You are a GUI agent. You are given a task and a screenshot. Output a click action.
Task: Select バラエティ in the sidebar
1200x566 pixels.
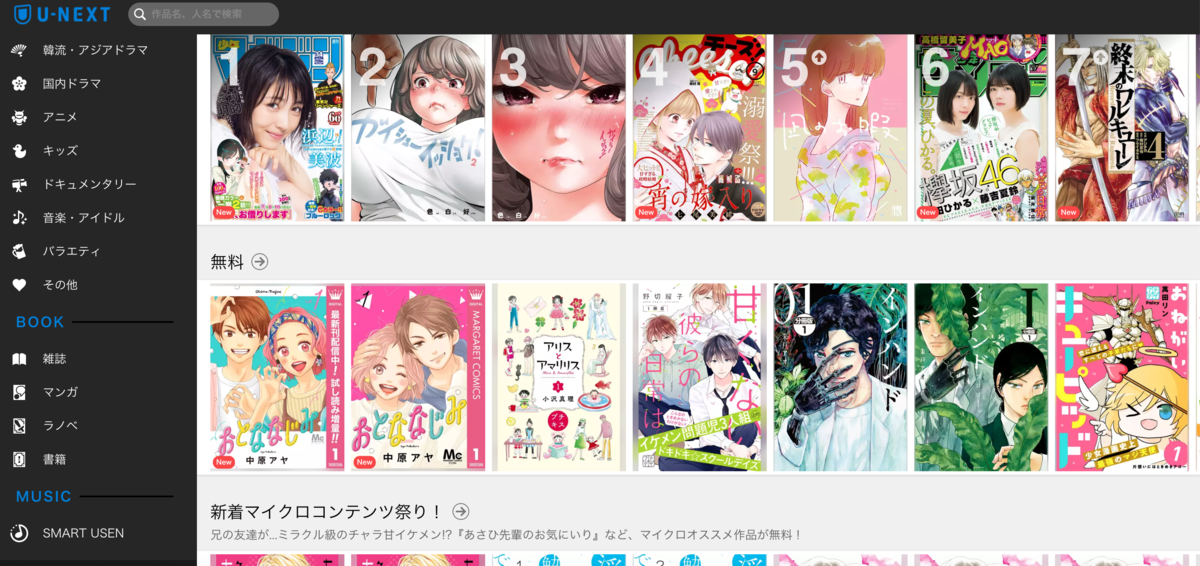(72, 252)
